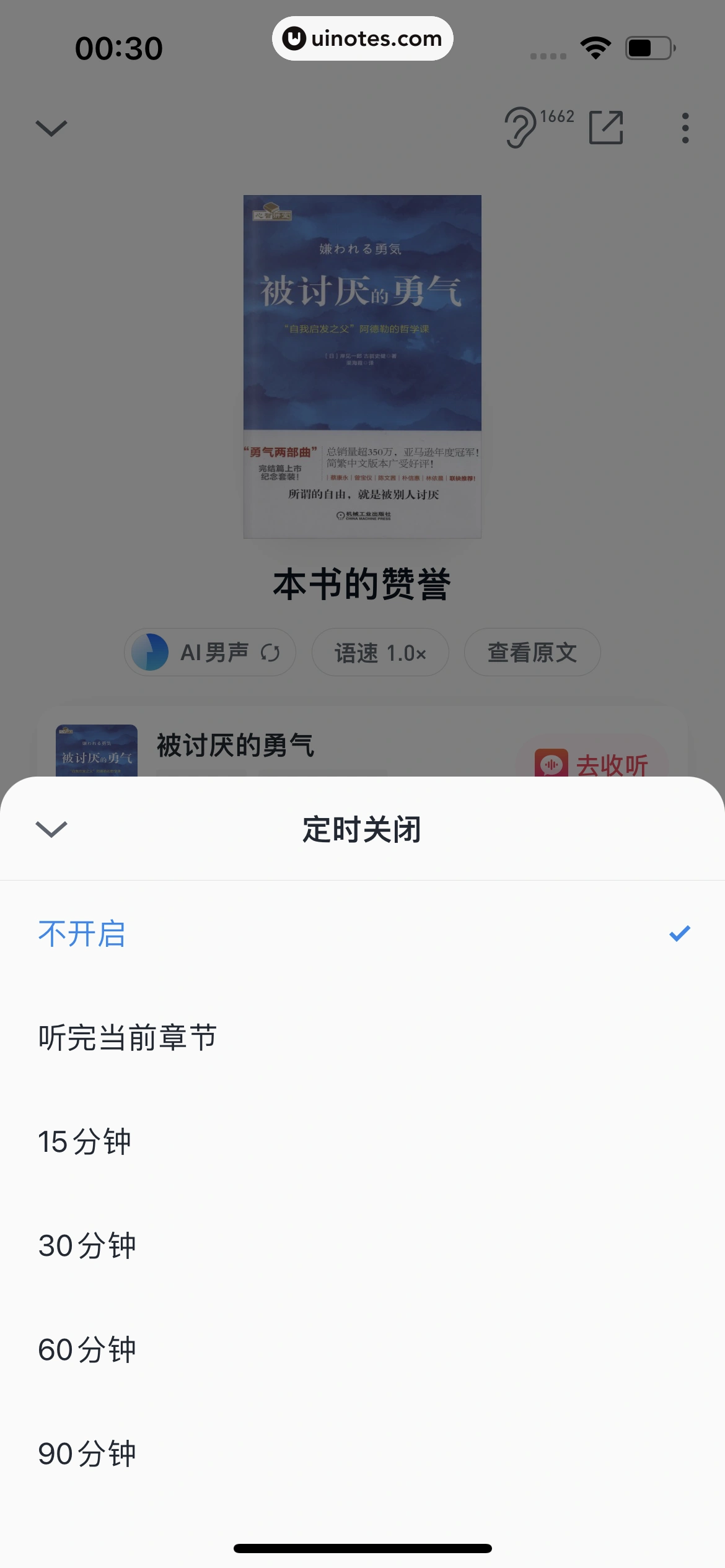
Task: Collapse the player with the top-left chevron
Action: [51, 127]
